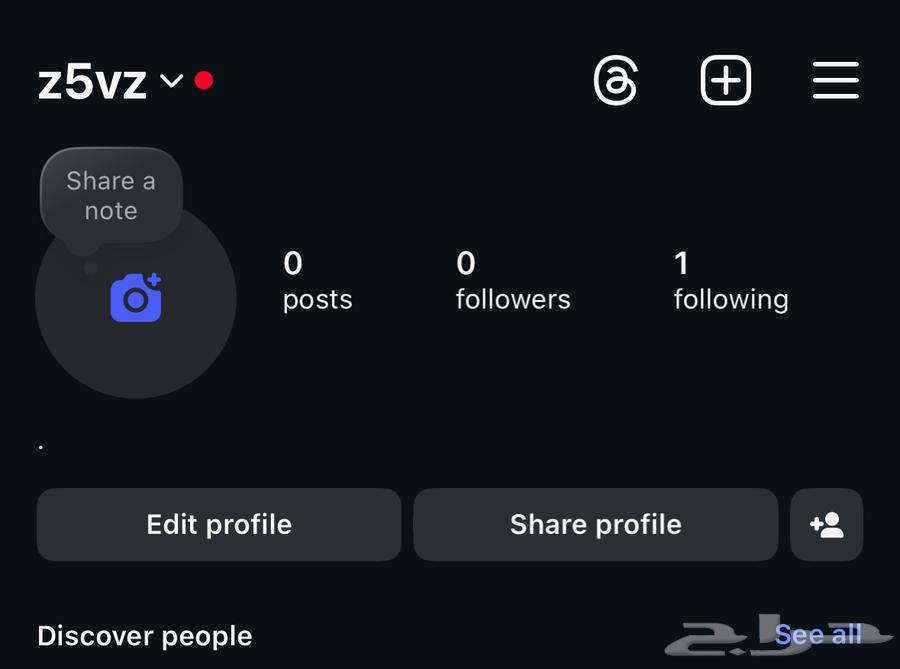Add a profile photo via camera icon
Viewport: 900px width, 669px height.
[x=136, y=298]
